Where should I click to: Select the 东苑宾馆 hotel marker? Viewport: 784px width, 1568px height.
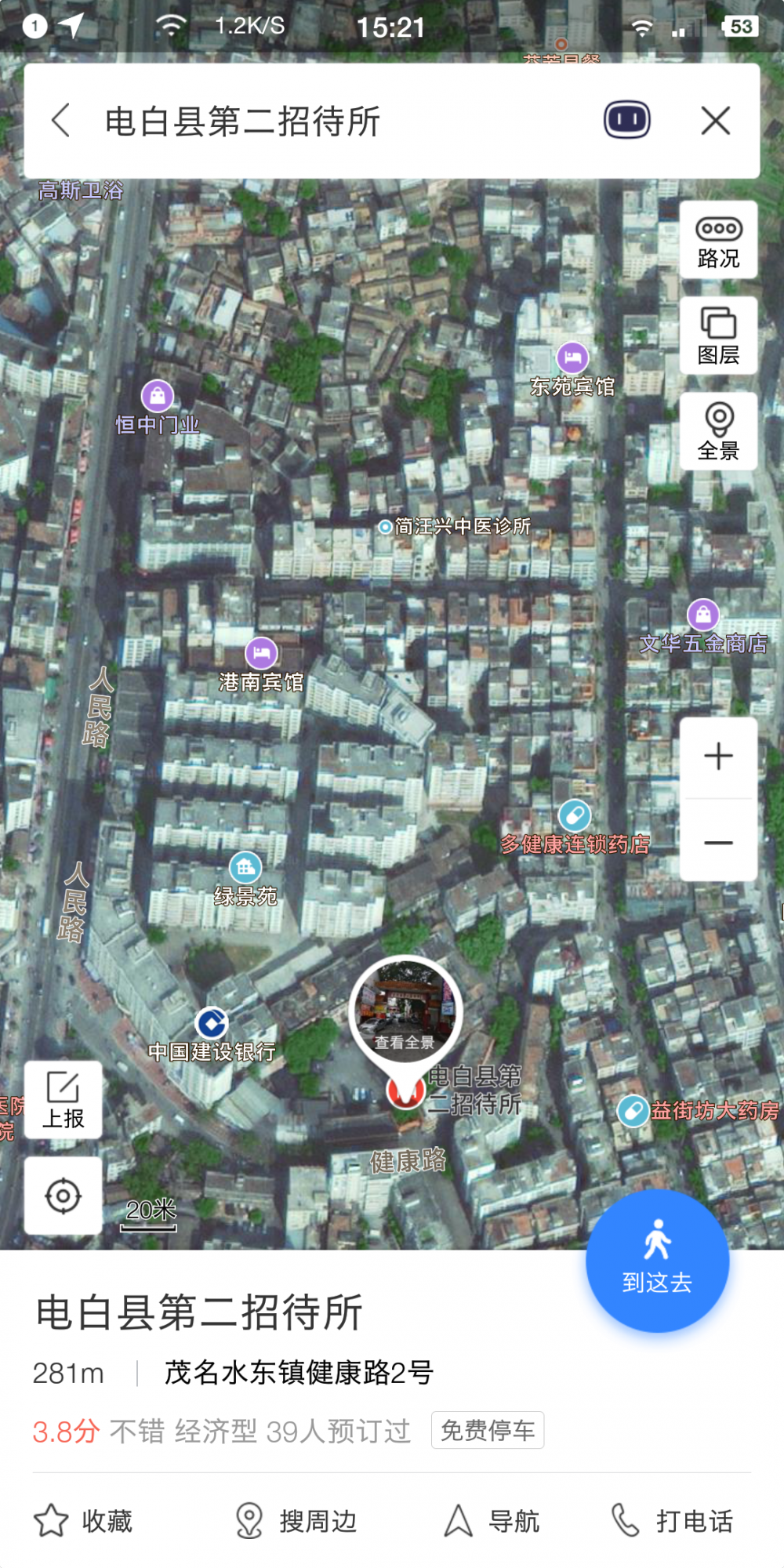click(x=572, y=357)
